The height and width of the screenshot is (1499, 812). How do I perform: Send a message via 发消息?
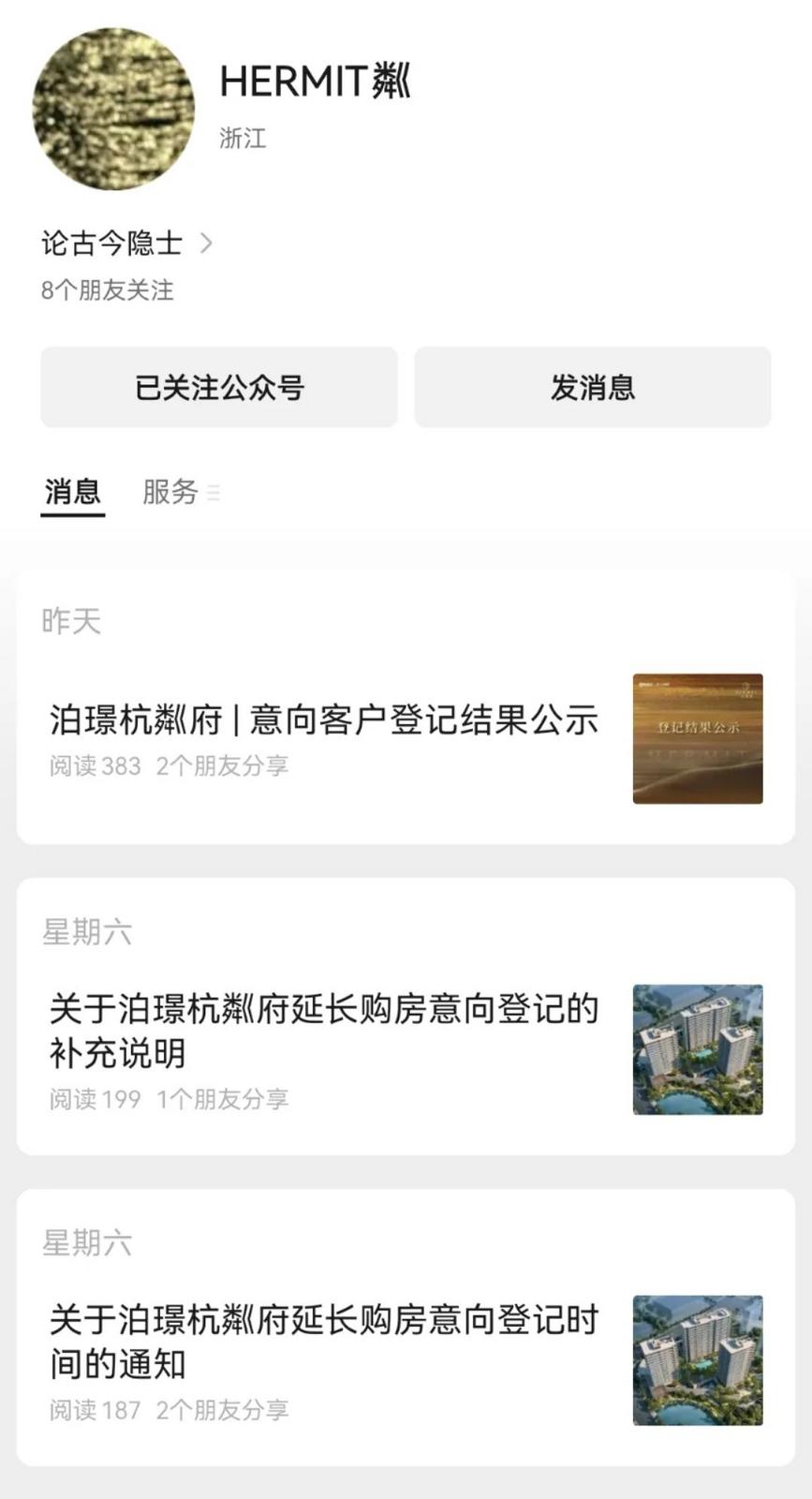pyautogui.click(x=592, y=387)
